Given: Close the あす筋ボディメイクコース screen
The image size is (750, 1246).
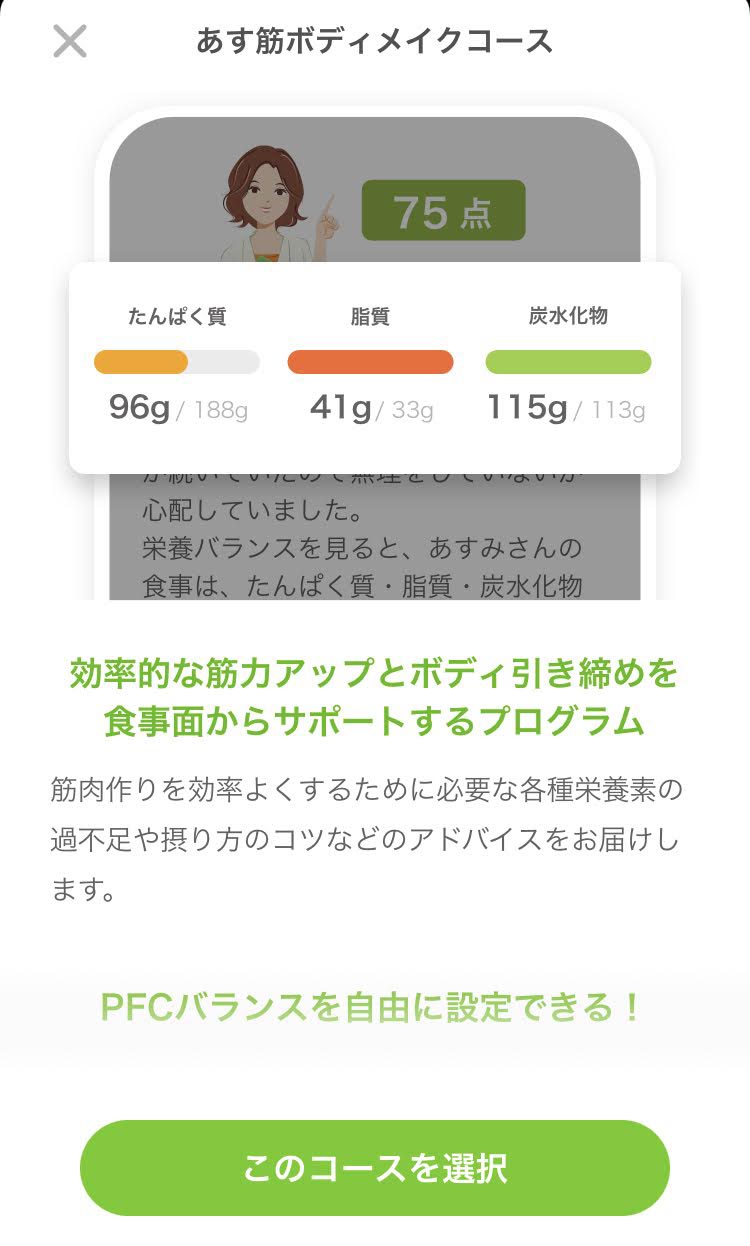Looking at the screenshot, I should click(70, 42).
